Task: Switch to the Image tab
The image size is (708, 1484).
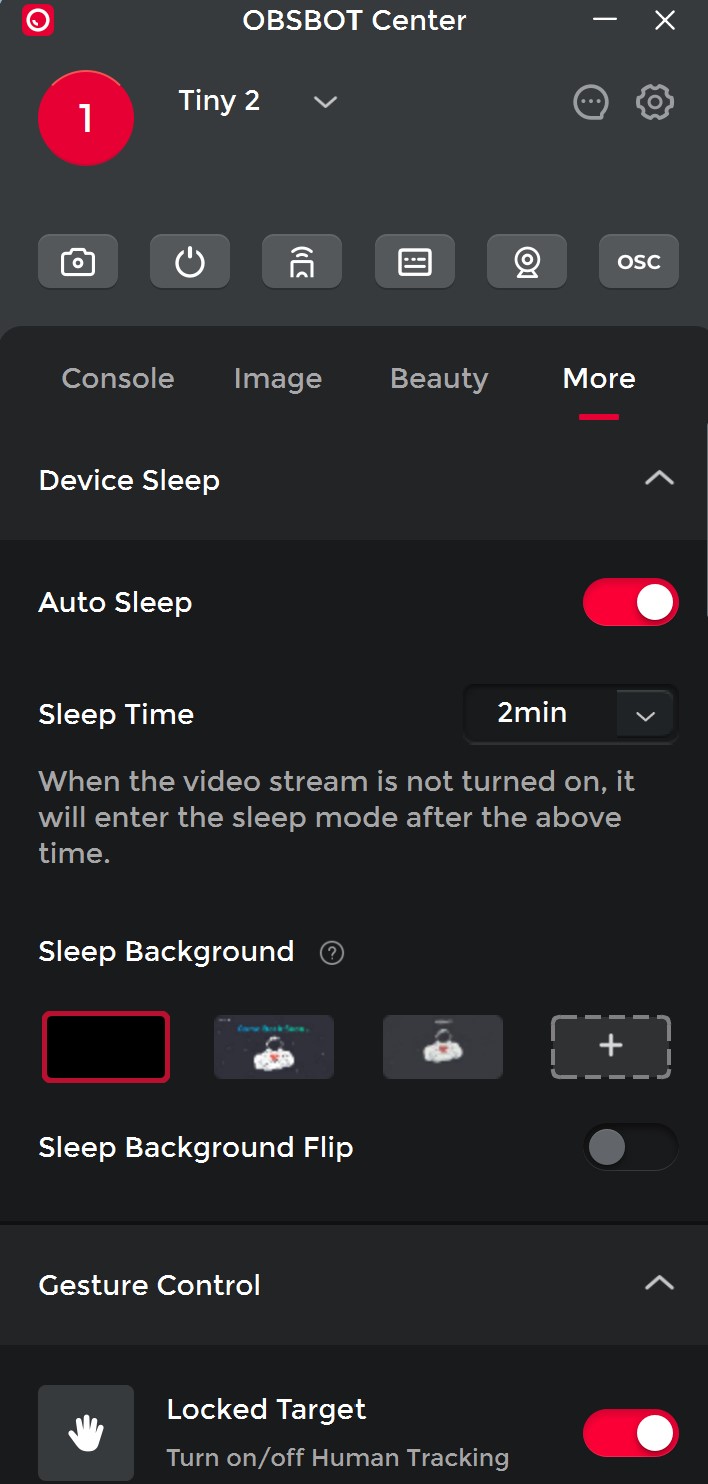Action: point(278,378)
